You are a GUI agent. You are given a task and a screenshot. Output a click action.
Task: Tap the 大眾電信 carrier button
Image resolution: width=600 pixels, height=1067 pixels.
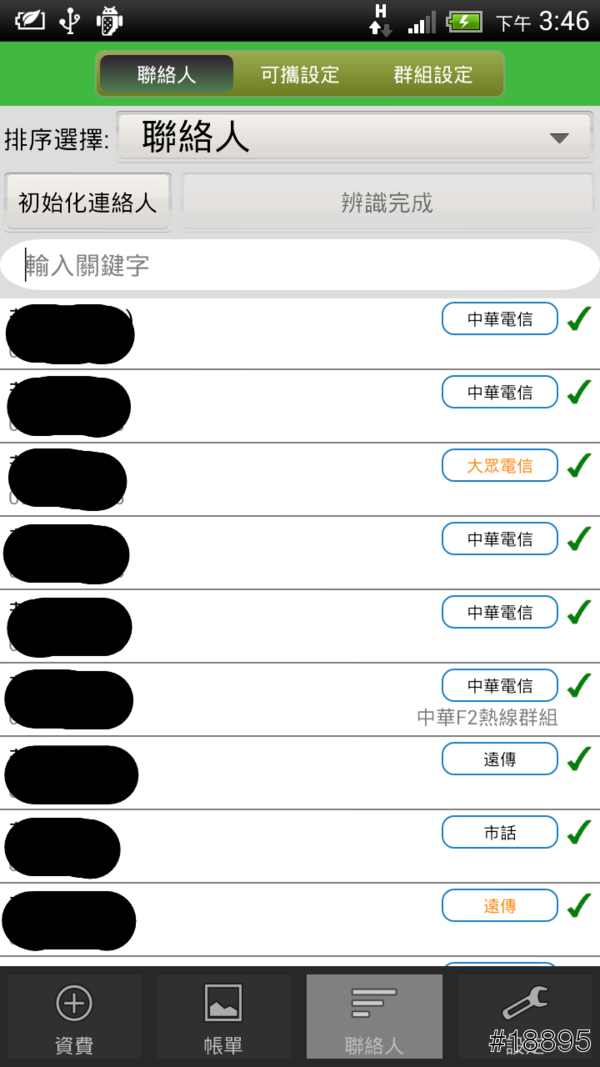click(x=500, y=465)
